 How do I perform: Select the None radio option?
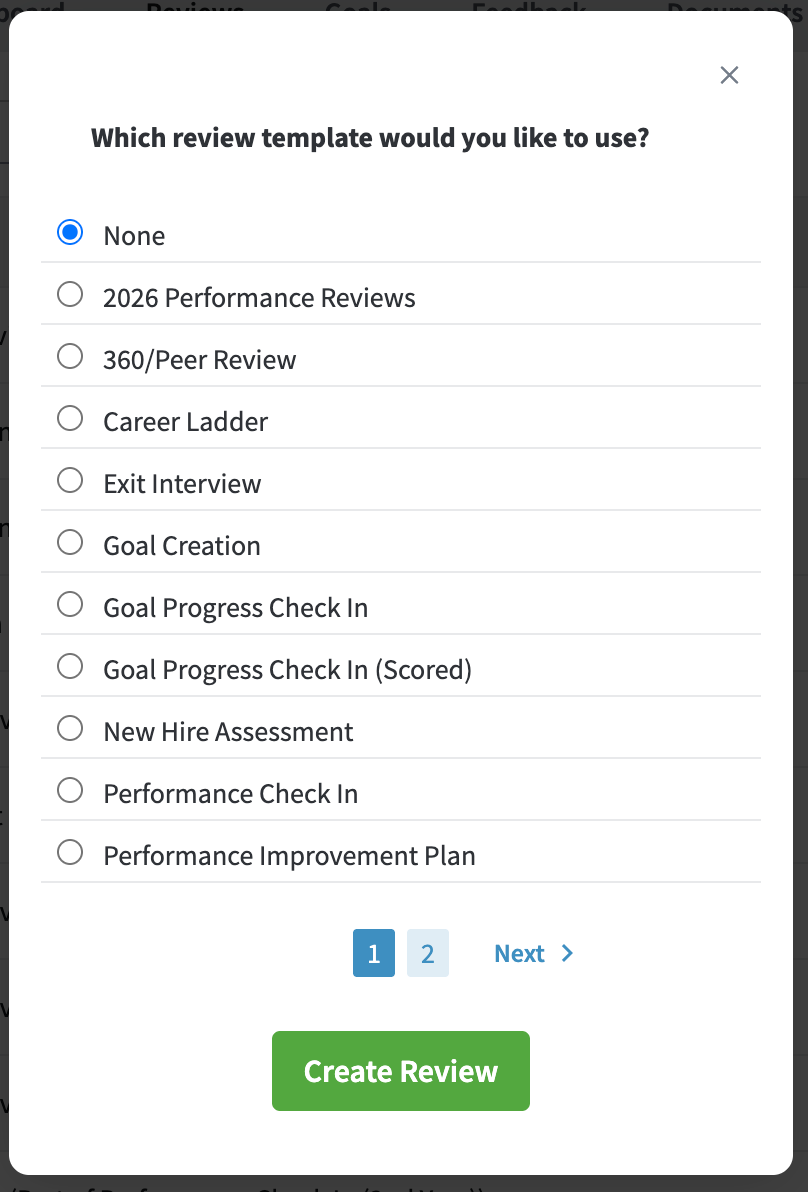pos(70,233)
